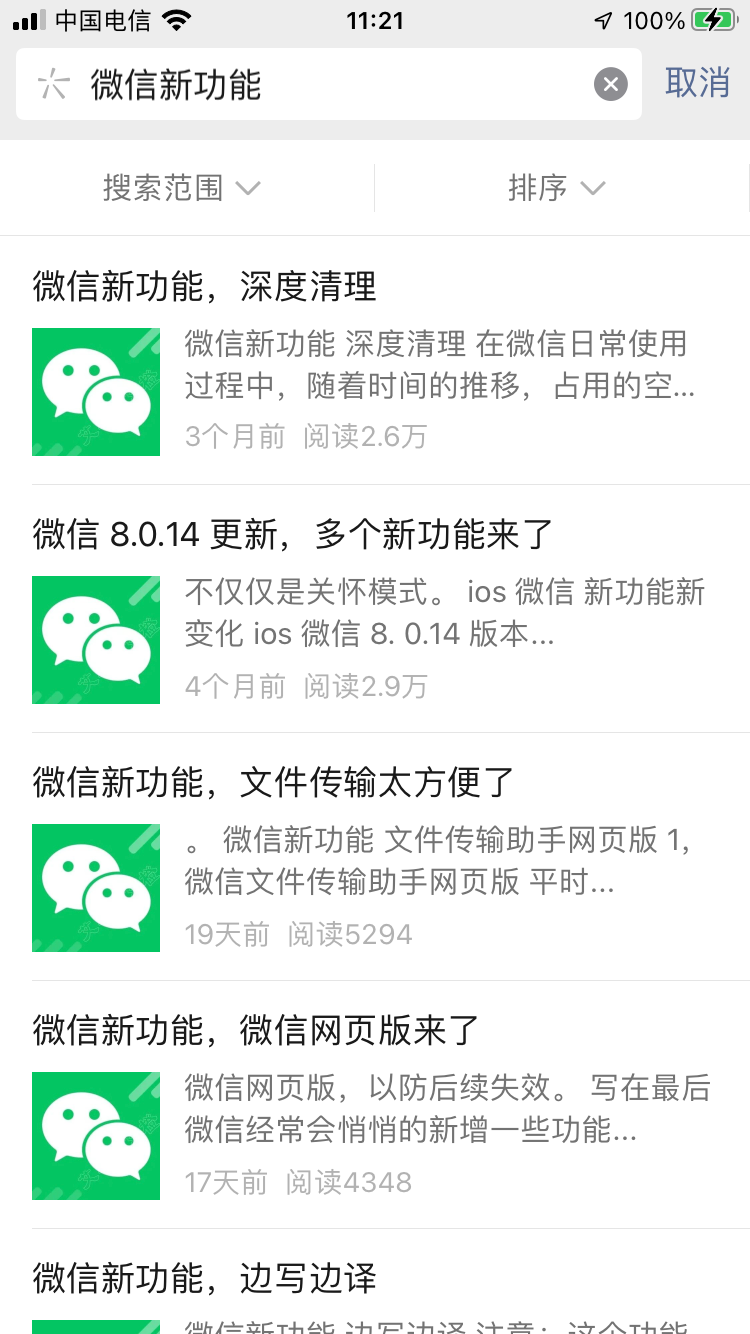
Task: Expand the 搜索范围 dropdown
Action: point(182,188)
